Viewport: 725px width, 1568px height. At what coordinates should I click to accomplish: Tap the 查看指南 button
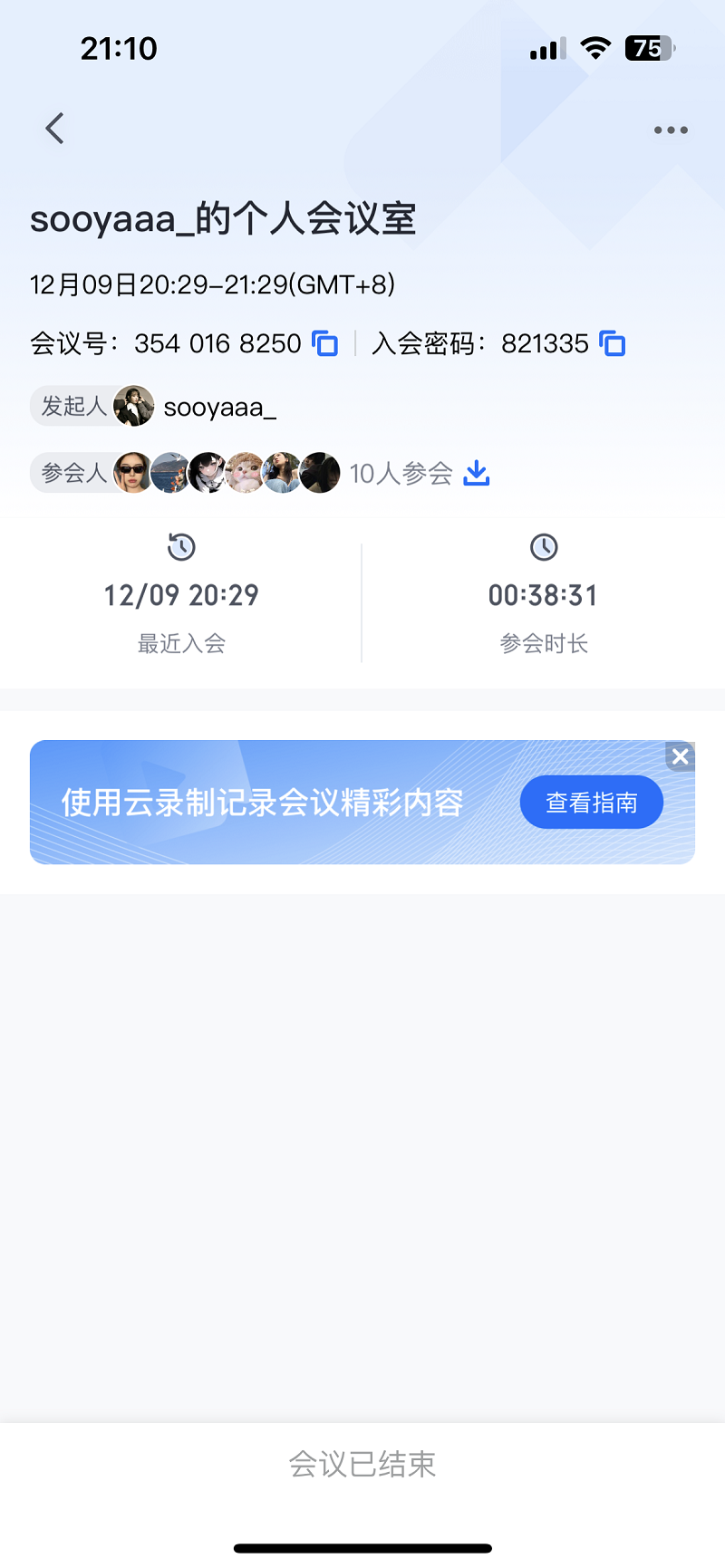[x=591, y=803]
